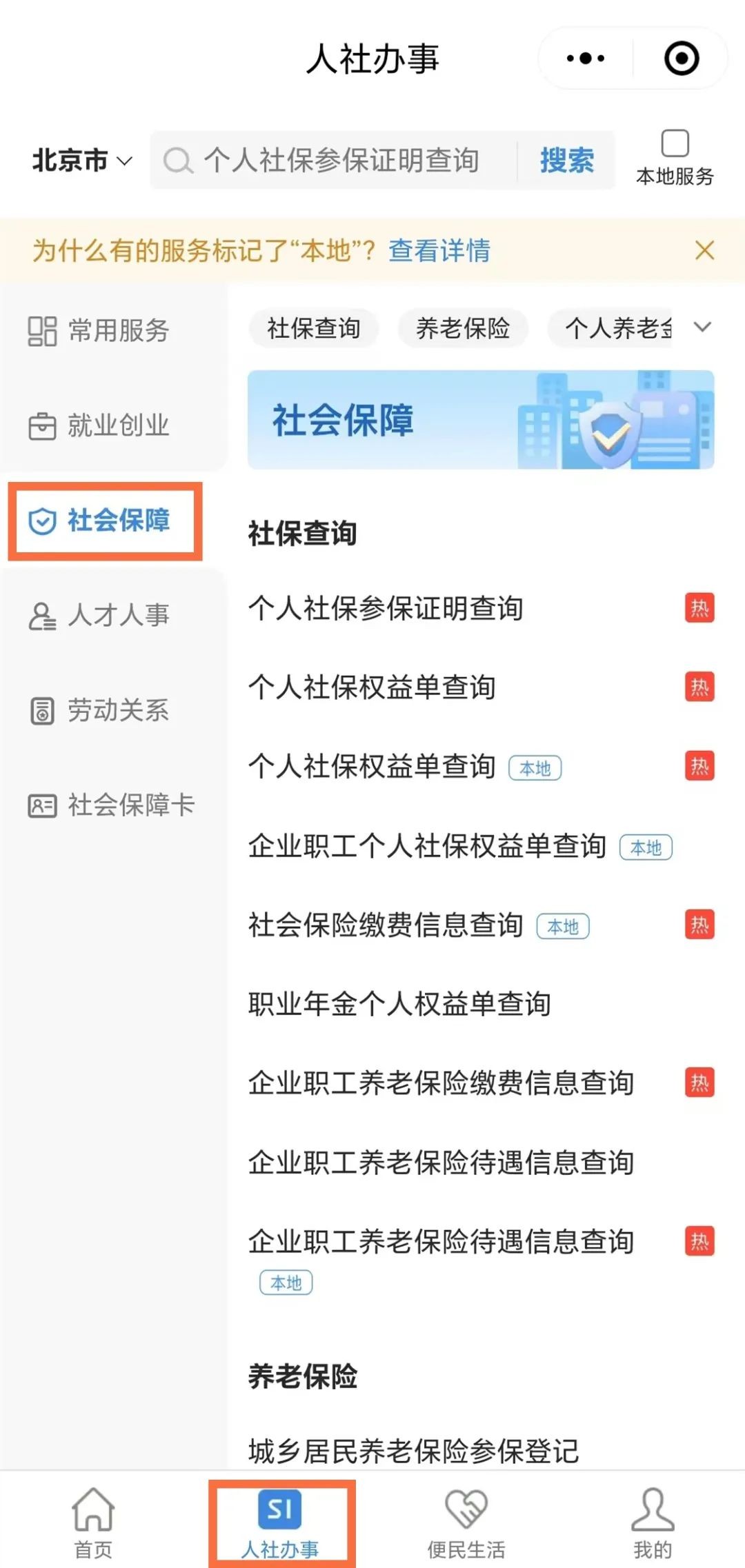Screen dimensions: 745x1568
Task: Open 职业年金个人权益单查询
Action: [399, 1004]
